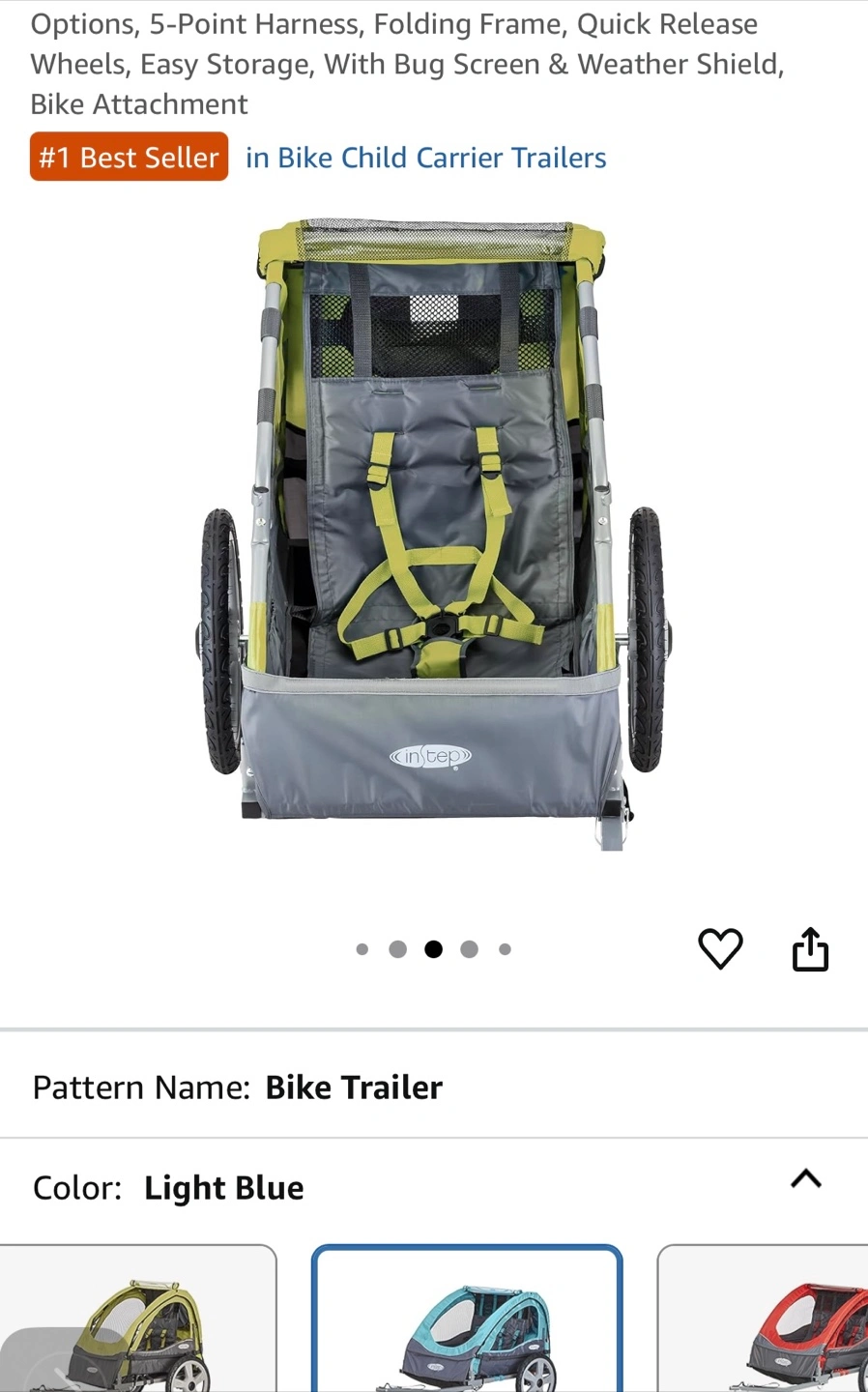Screen dimensions: 868x1392
Task: Collapse the Color options chevron
Action: click(806, 1178)
